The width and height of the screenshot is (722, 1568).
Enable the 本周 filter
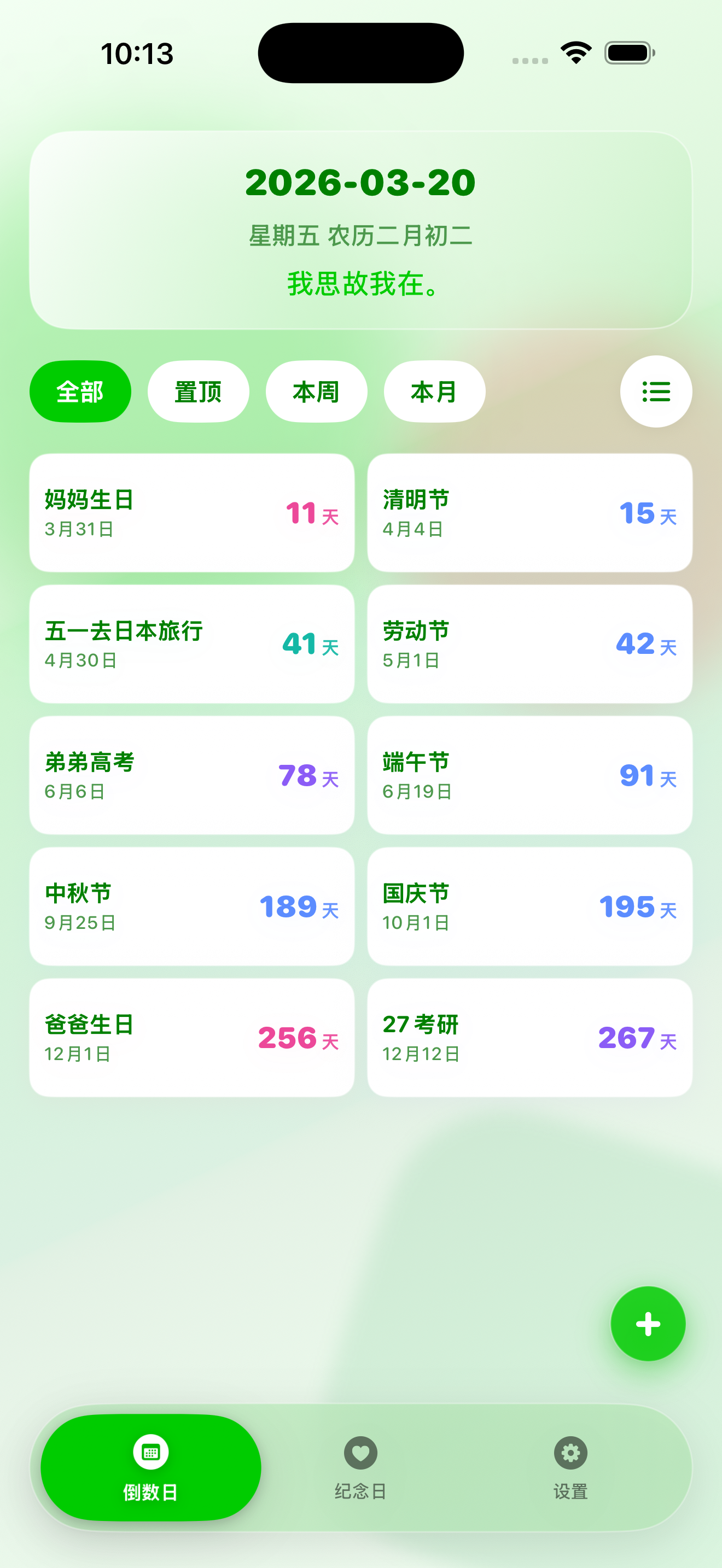317,391
